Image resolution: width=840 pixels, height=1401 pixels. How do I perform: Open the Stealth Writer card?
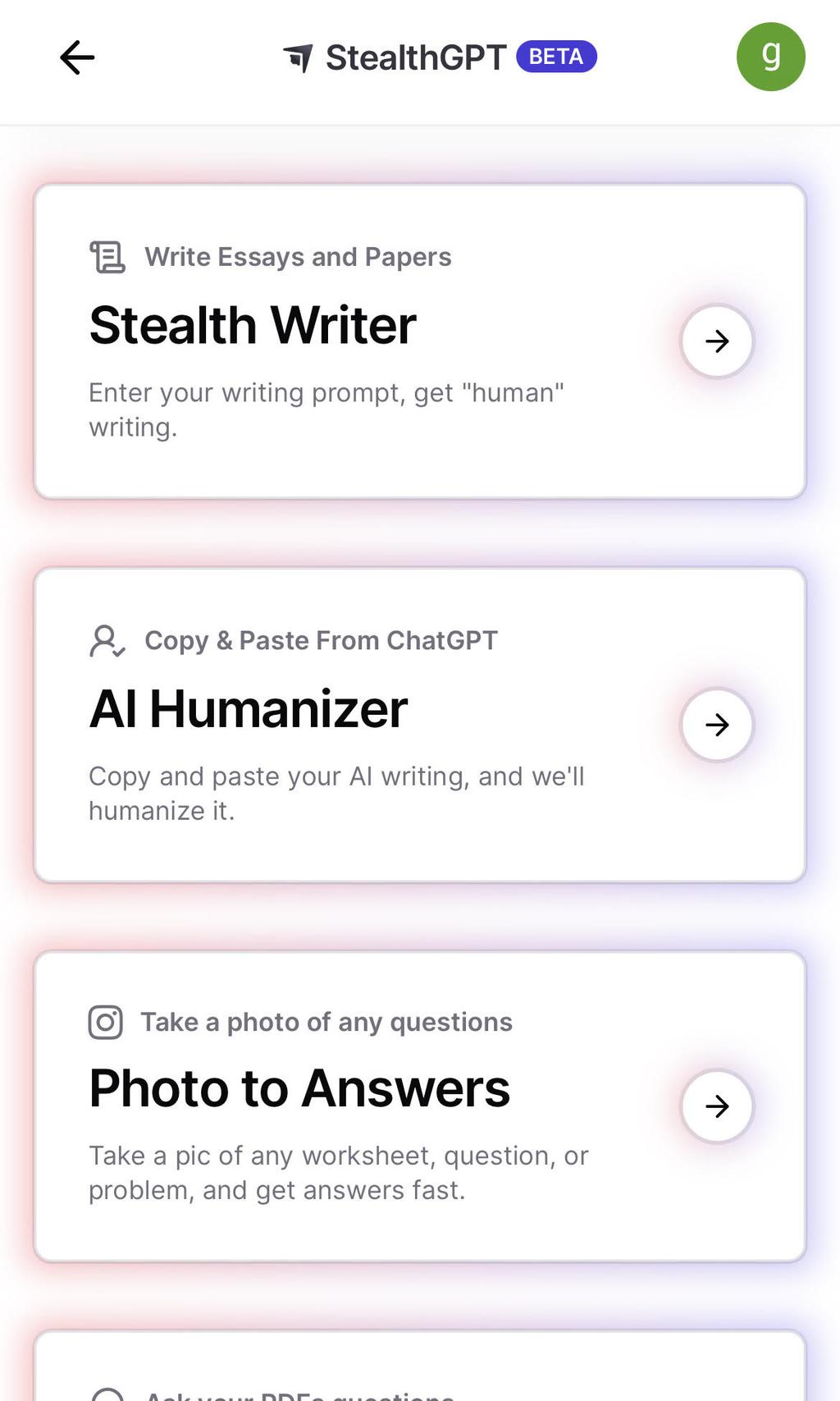tap(328, 341)
